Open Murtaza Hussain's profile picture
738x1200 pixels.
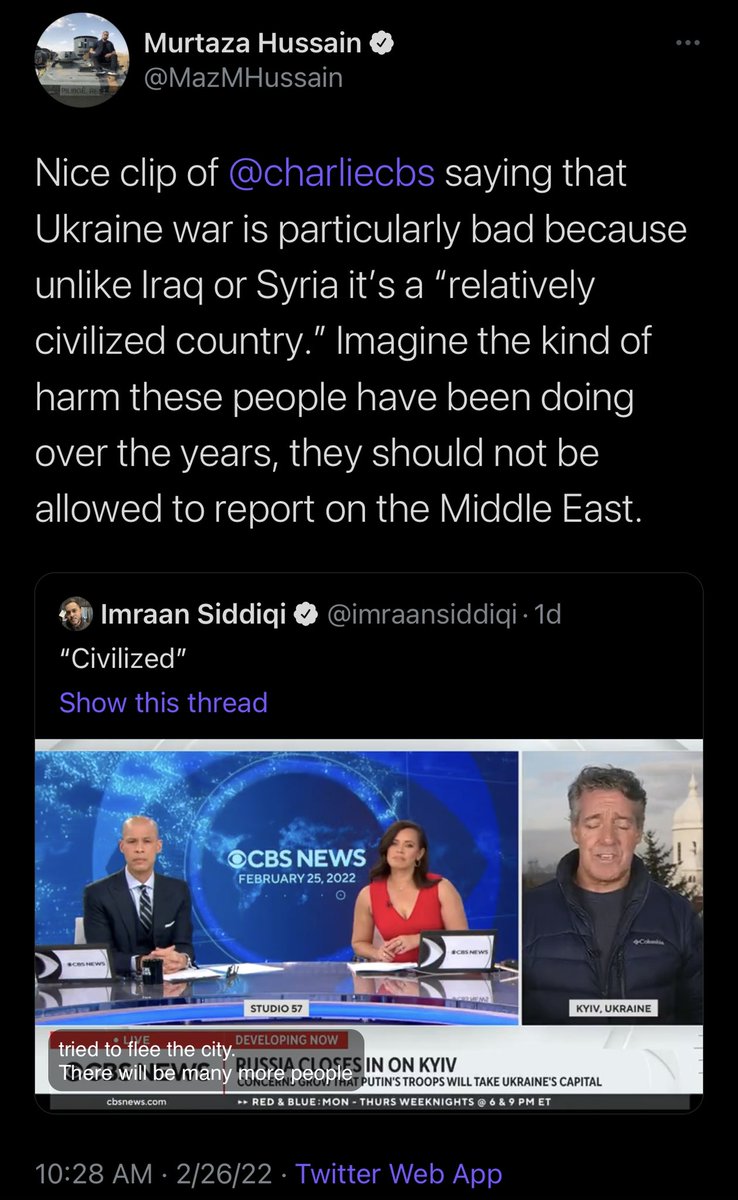pos(83,59)
